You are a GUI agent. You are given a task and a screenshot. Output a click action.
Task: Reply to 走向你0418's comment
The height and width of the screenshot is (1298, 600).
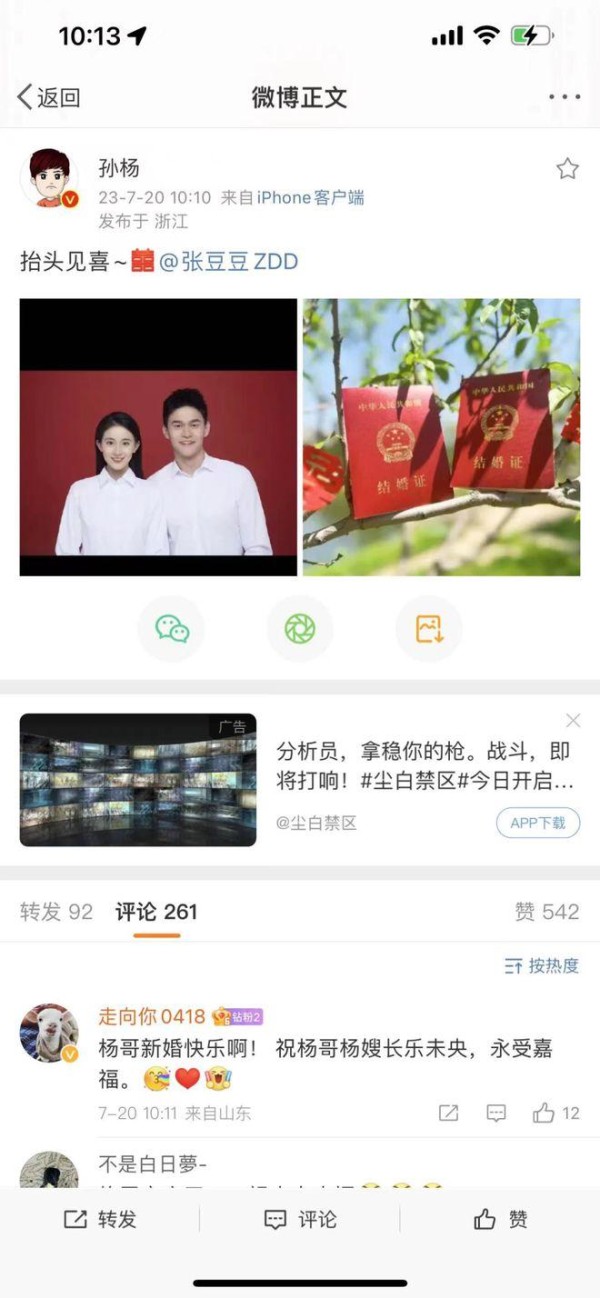coord(496,1113)
